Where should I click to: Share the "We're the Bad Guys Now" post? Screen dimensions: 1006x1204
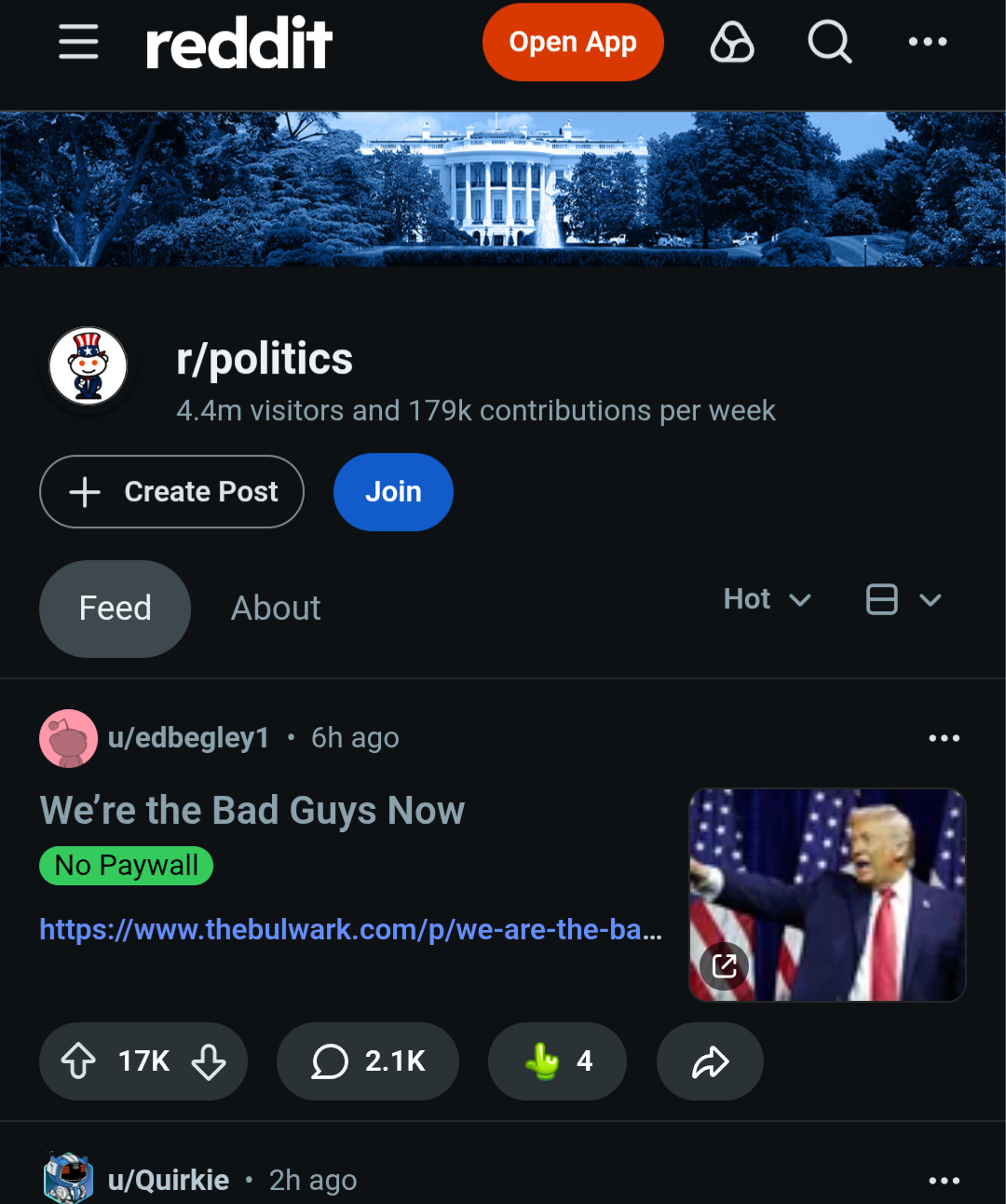[710, 1061]
